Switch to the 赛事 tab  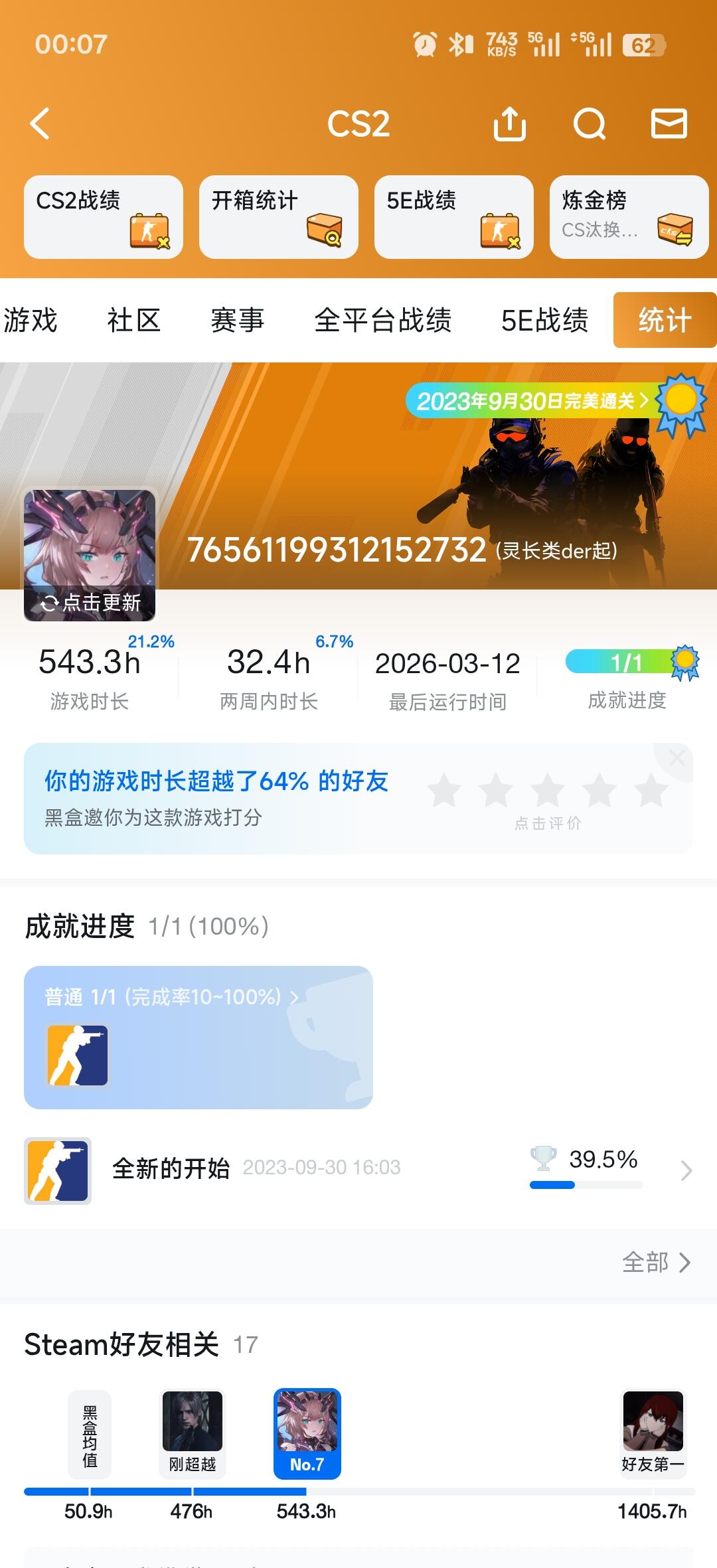(238, 320)
